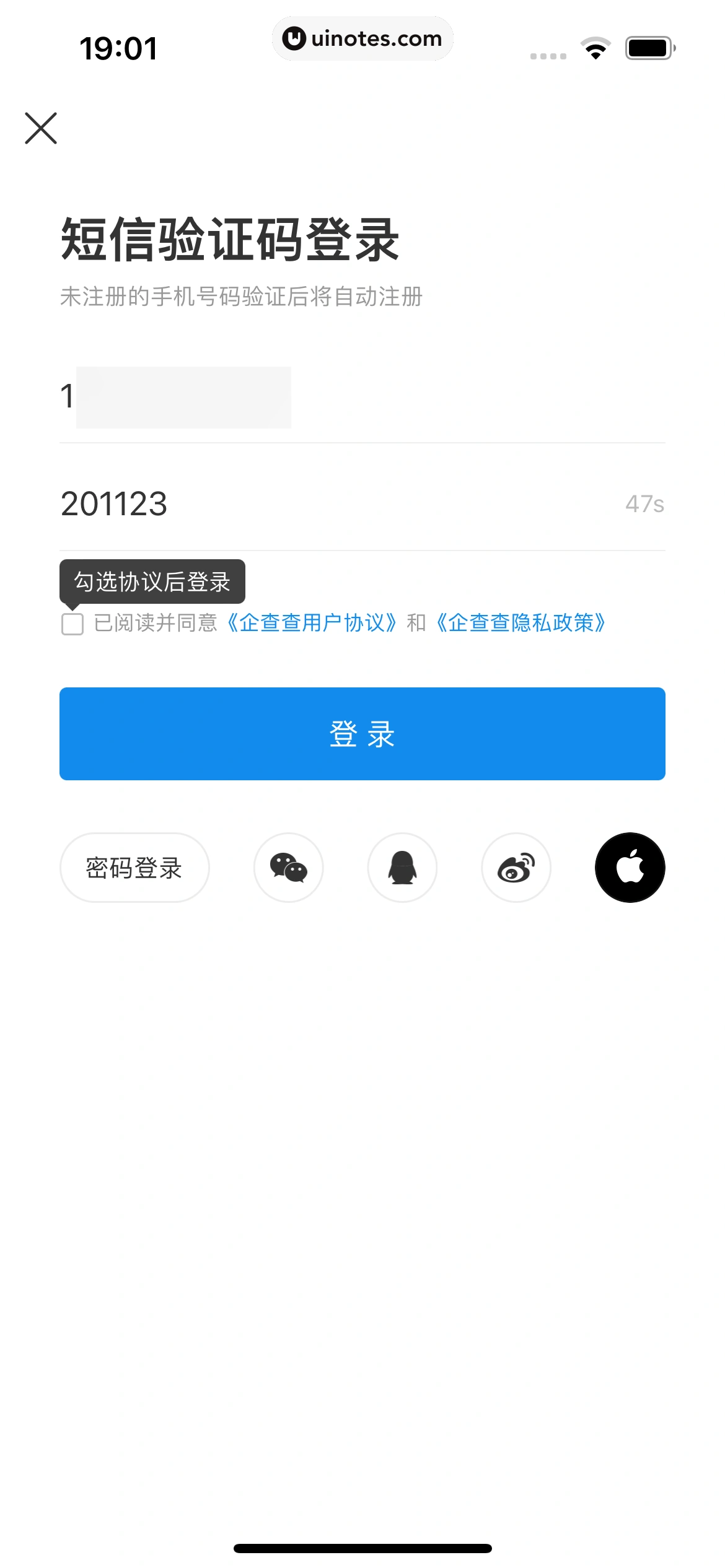Log in with QQ penguin icon
This screenshot has height=1568, width=725.
[x=402, y=868]
